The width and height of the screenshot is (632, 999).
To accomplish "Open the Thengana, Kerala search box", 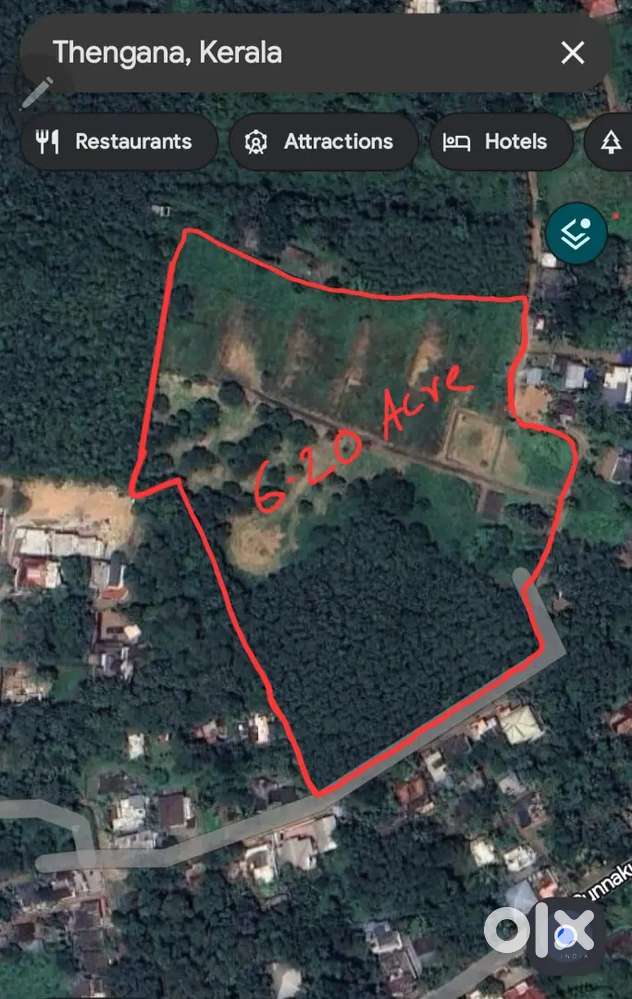I will [280, 53].
